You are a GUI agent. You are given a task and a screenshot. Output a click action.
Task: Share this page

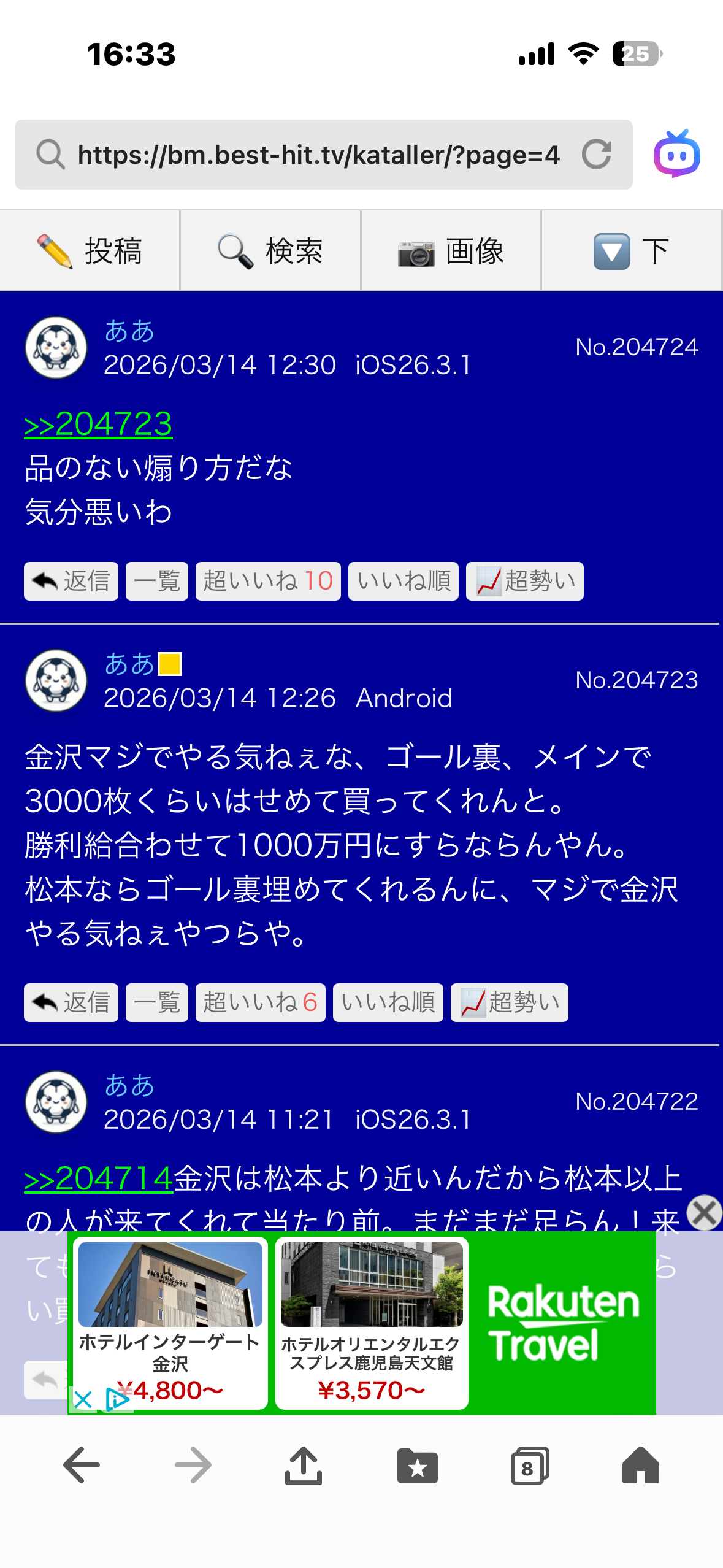tap(303, 1465)
